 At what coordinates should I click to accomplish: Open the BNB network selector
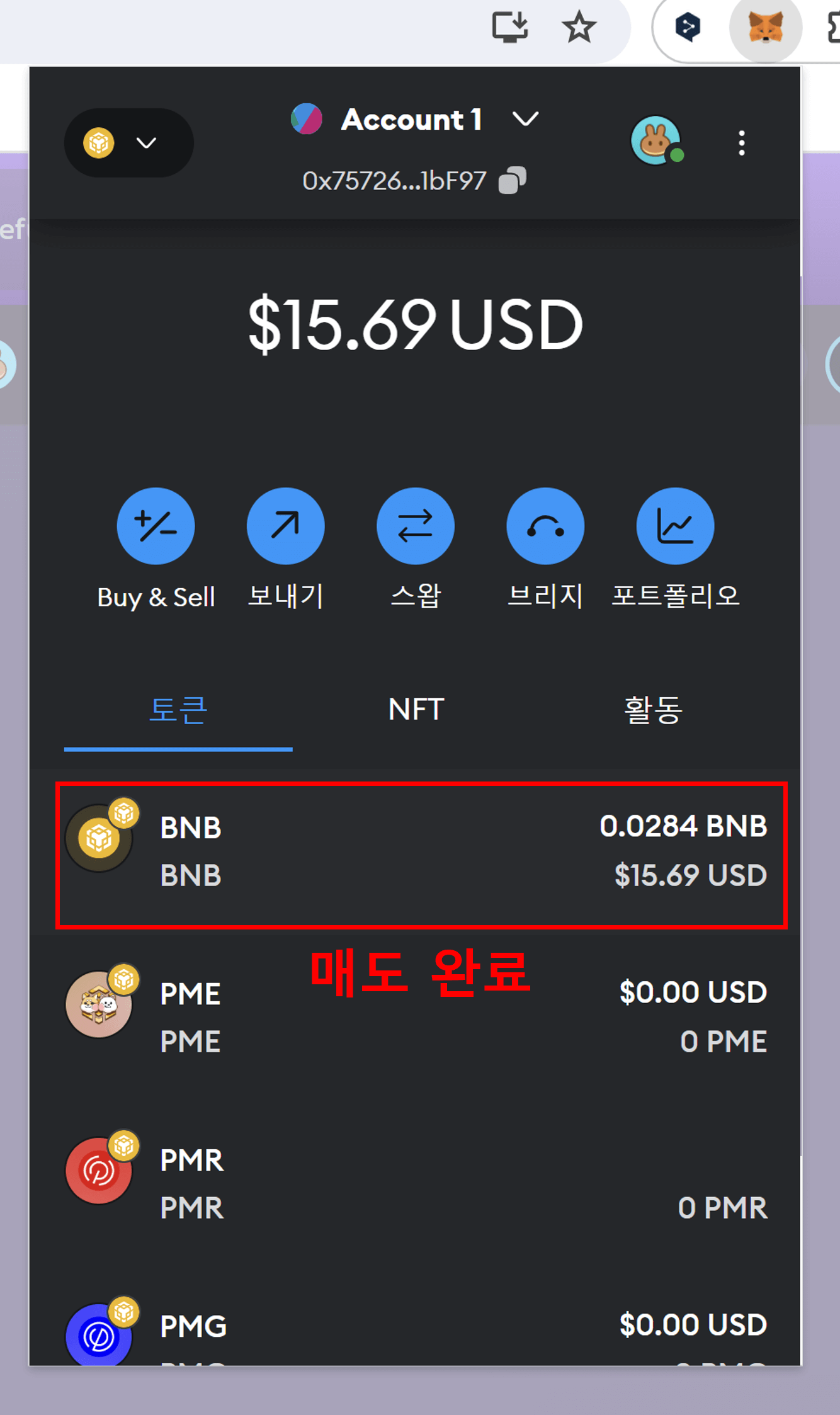click(127, 143)
